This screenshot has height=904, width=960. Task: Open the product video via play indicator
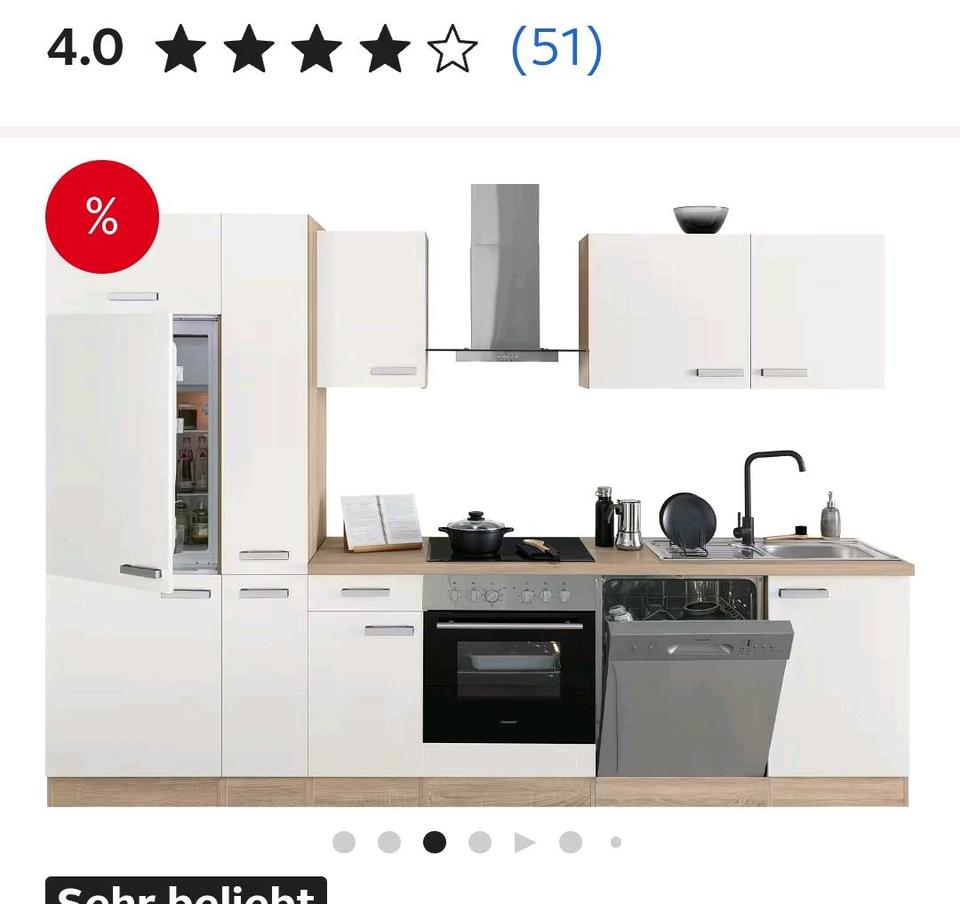pos(525,842)
